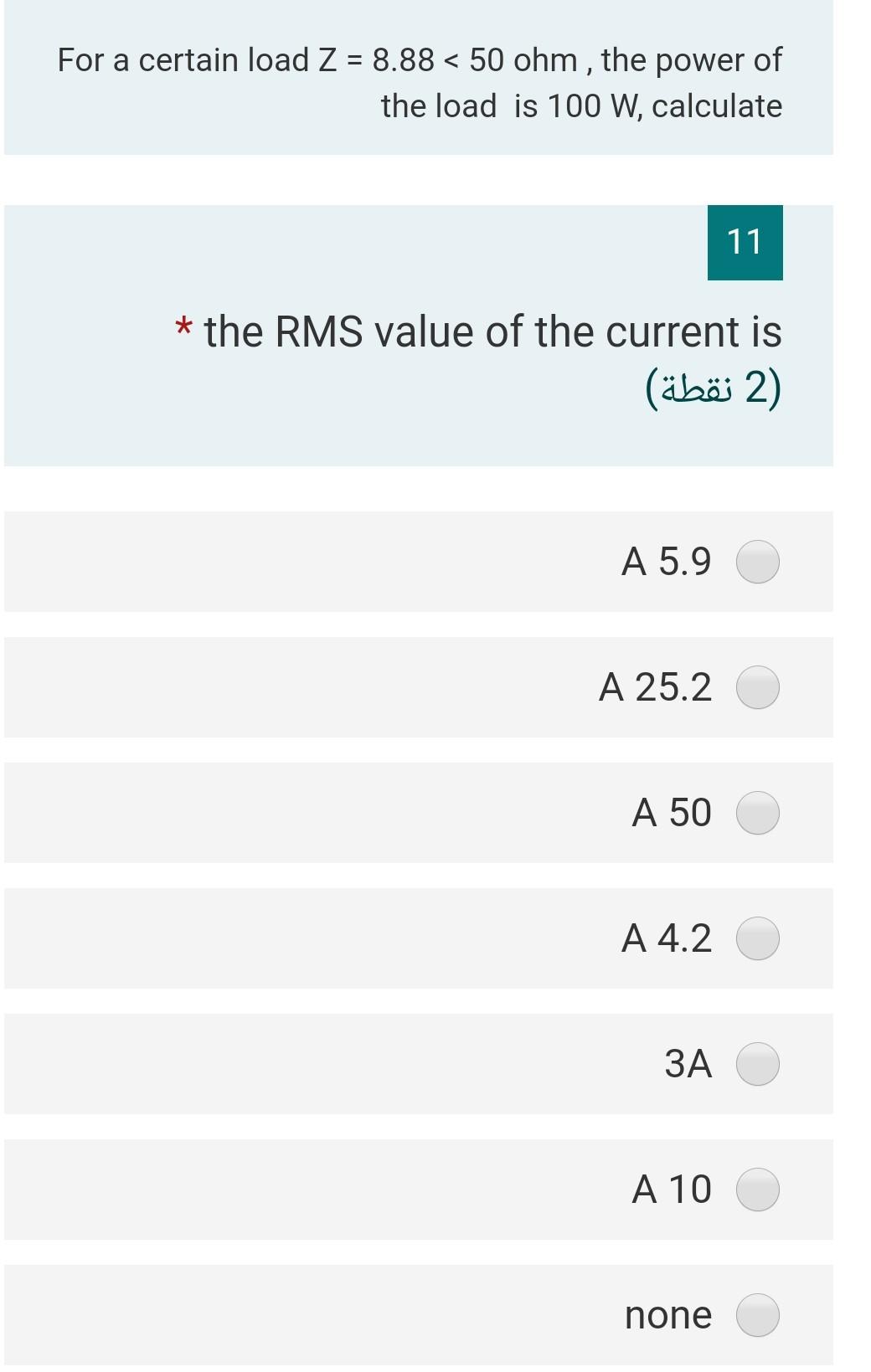Image resolution: width=871 pixels, height=1372 pixels.
Task: Select the answer A 5.9
Action: coord(757,562)
